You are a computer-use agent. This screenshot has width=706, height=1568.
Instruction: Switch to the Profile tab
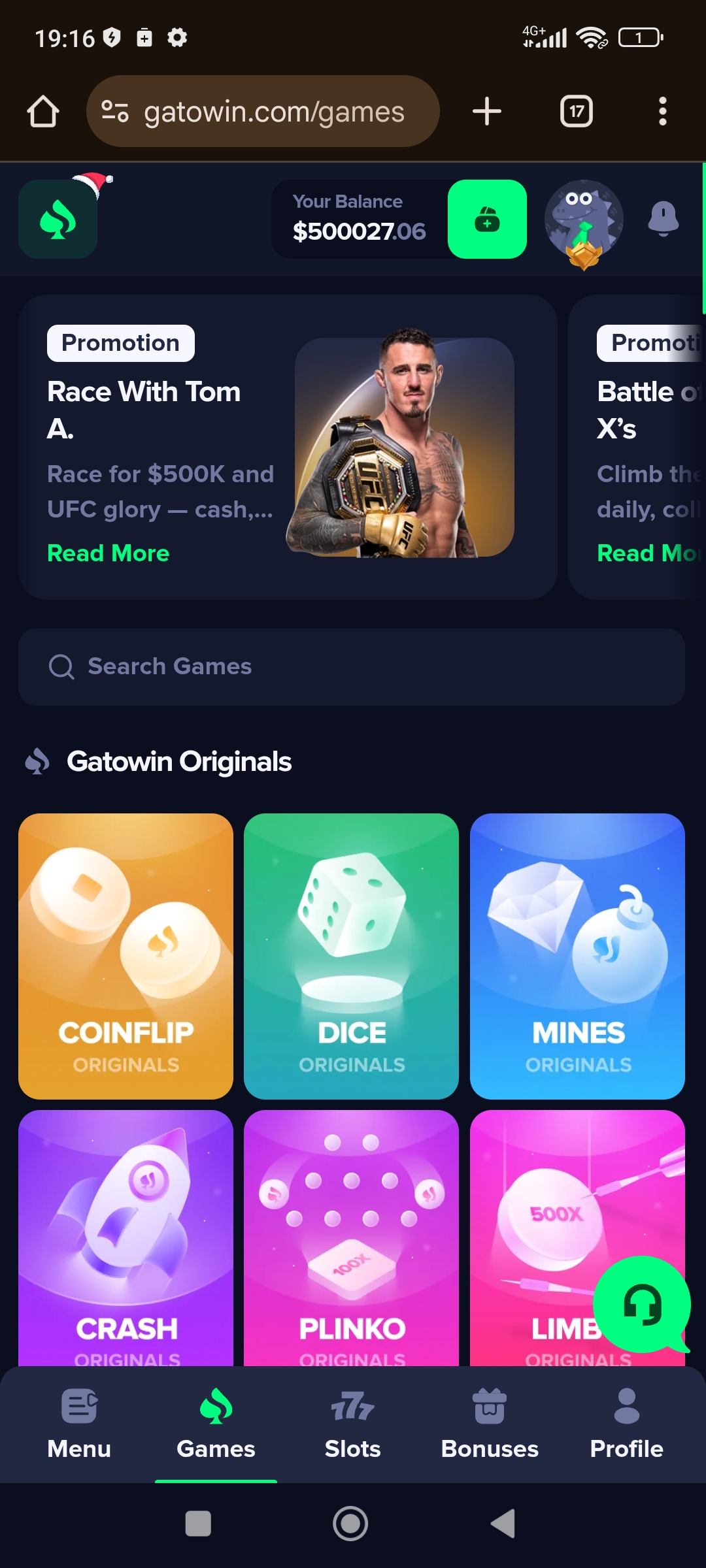click(x=626, y=1423)
